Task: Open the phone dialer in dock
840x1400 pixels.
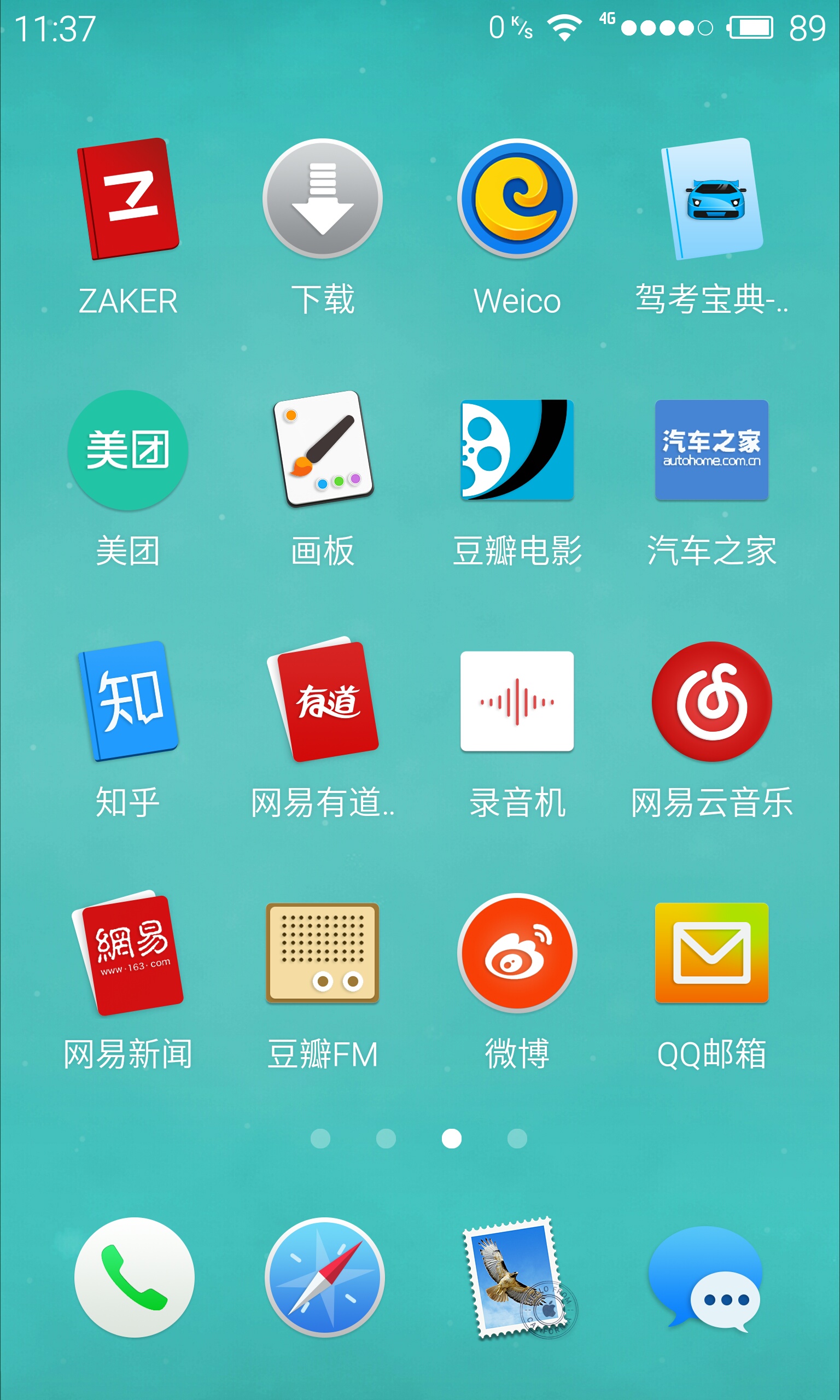Action: [x=134, y=1277]
